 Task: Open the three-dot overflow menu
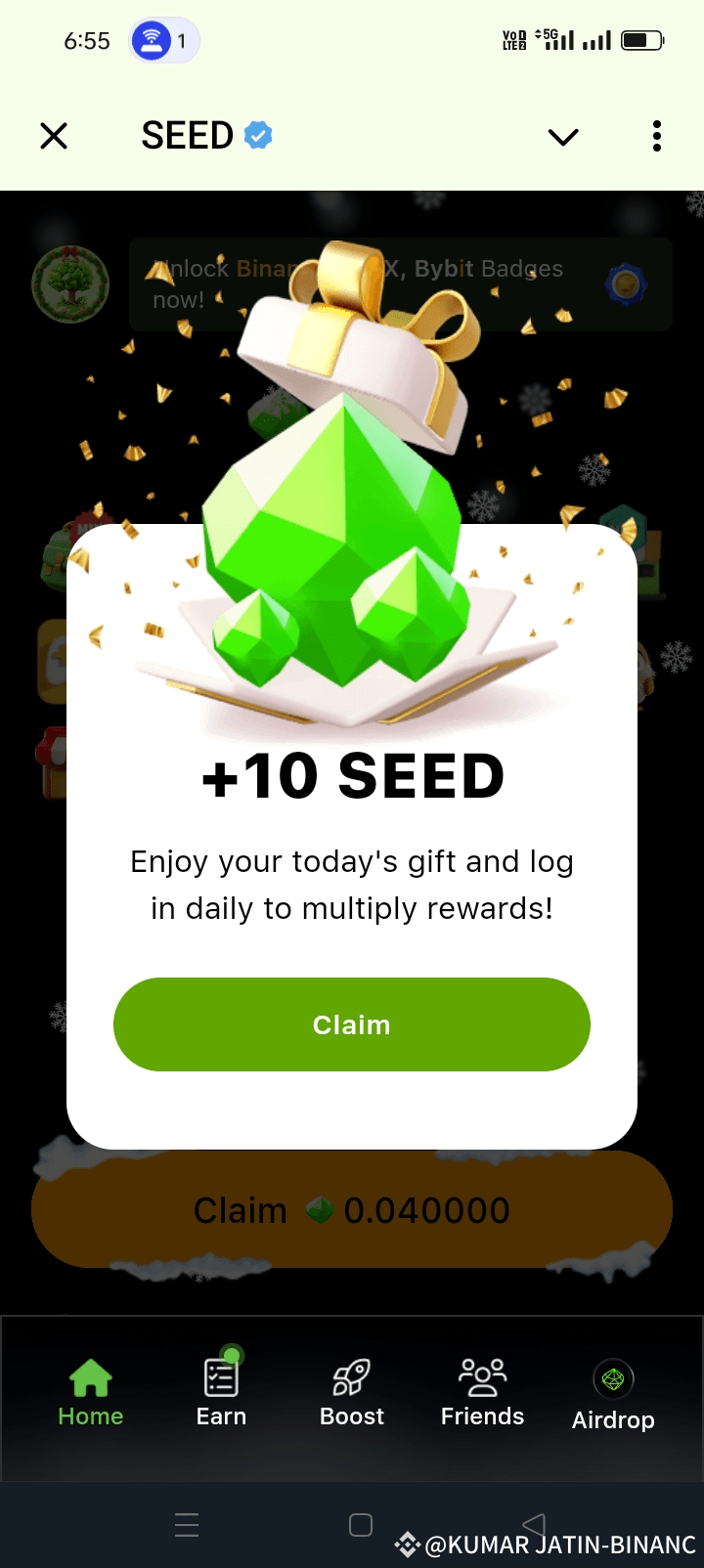[657, 136]
